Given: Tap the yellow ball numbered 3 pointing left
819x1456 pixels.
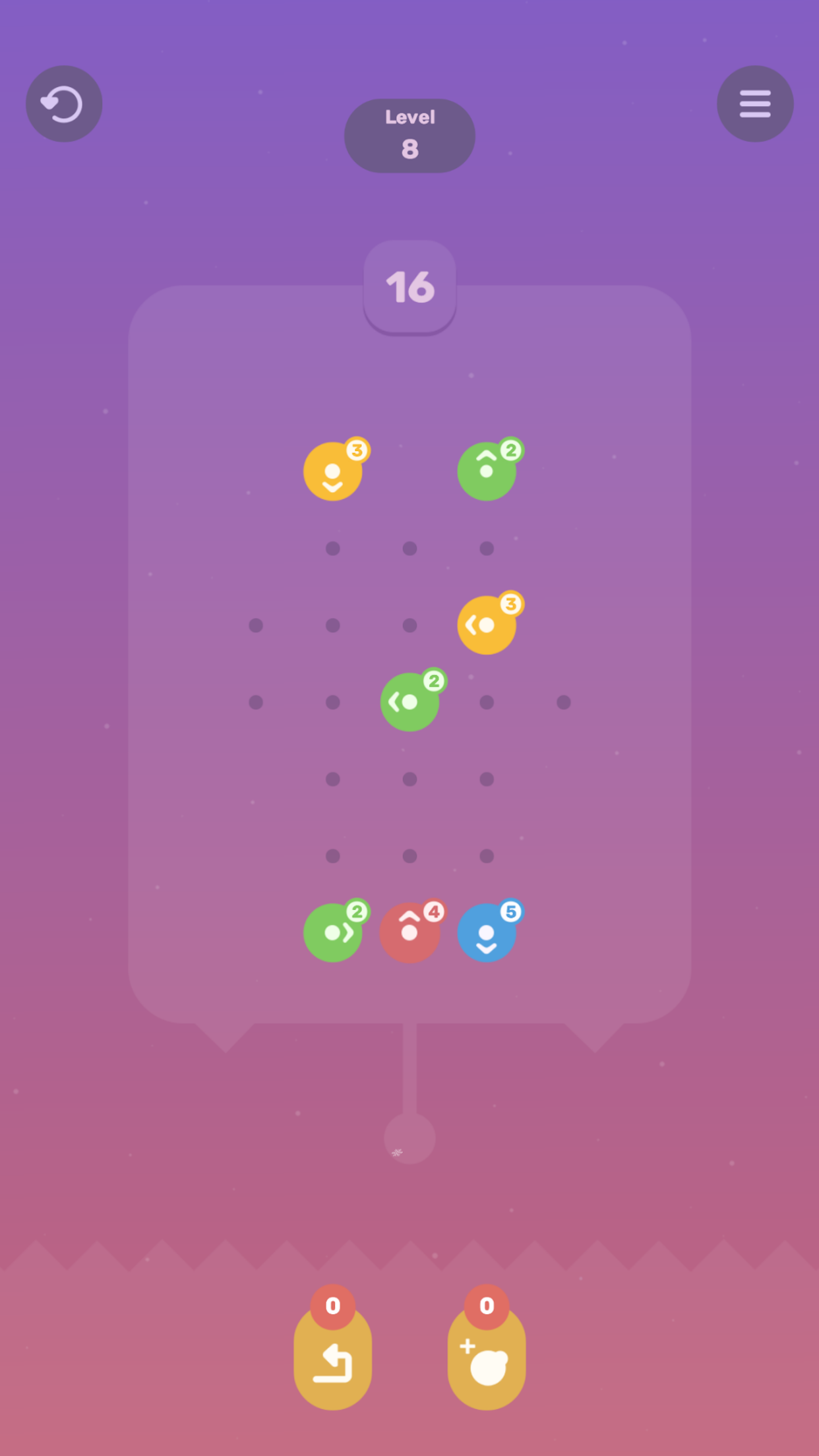Looking at the screenshot, I should point(487,625).
